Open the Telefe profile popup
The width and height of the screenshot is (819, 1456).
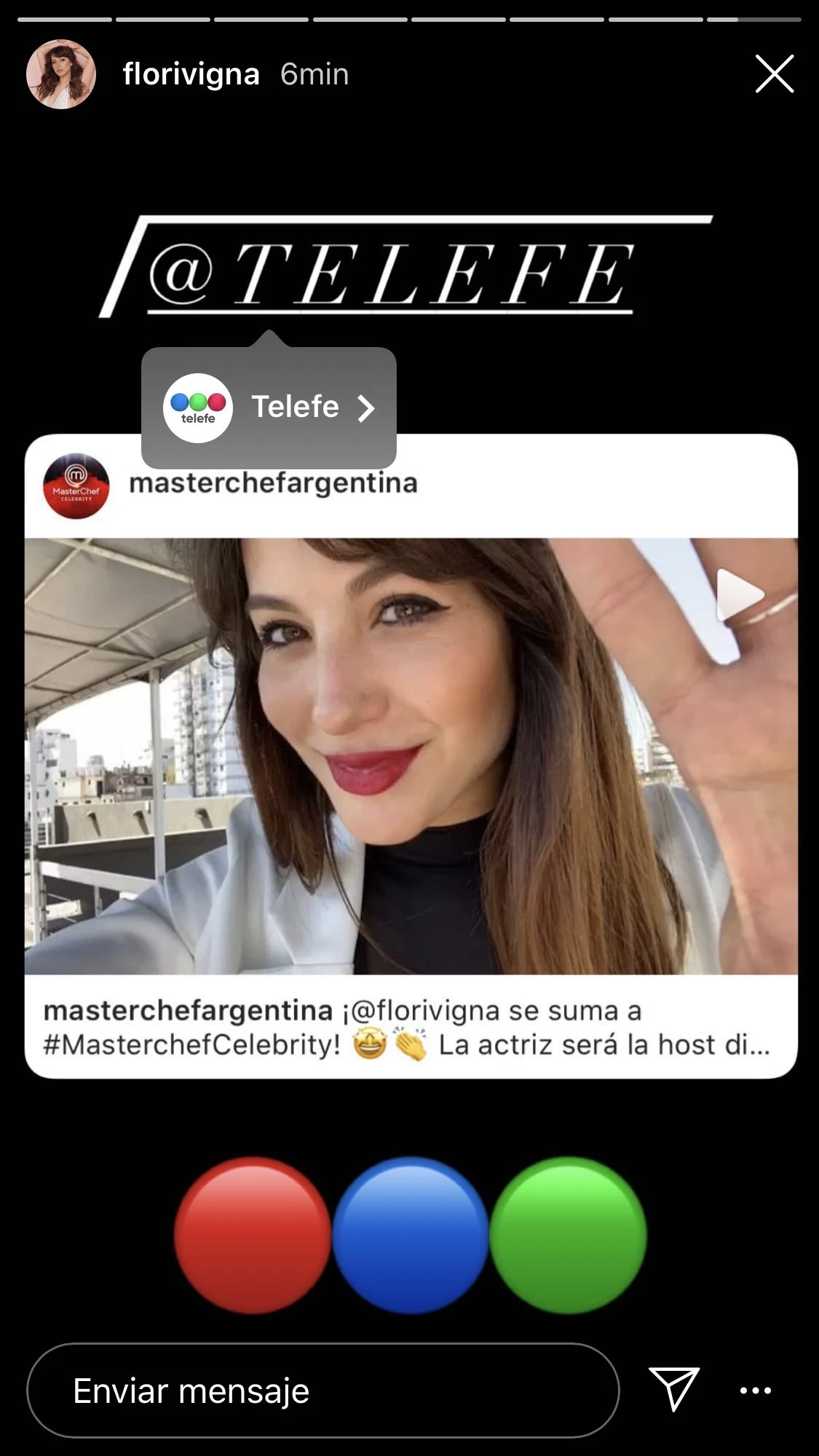click(x=269, y=407)
